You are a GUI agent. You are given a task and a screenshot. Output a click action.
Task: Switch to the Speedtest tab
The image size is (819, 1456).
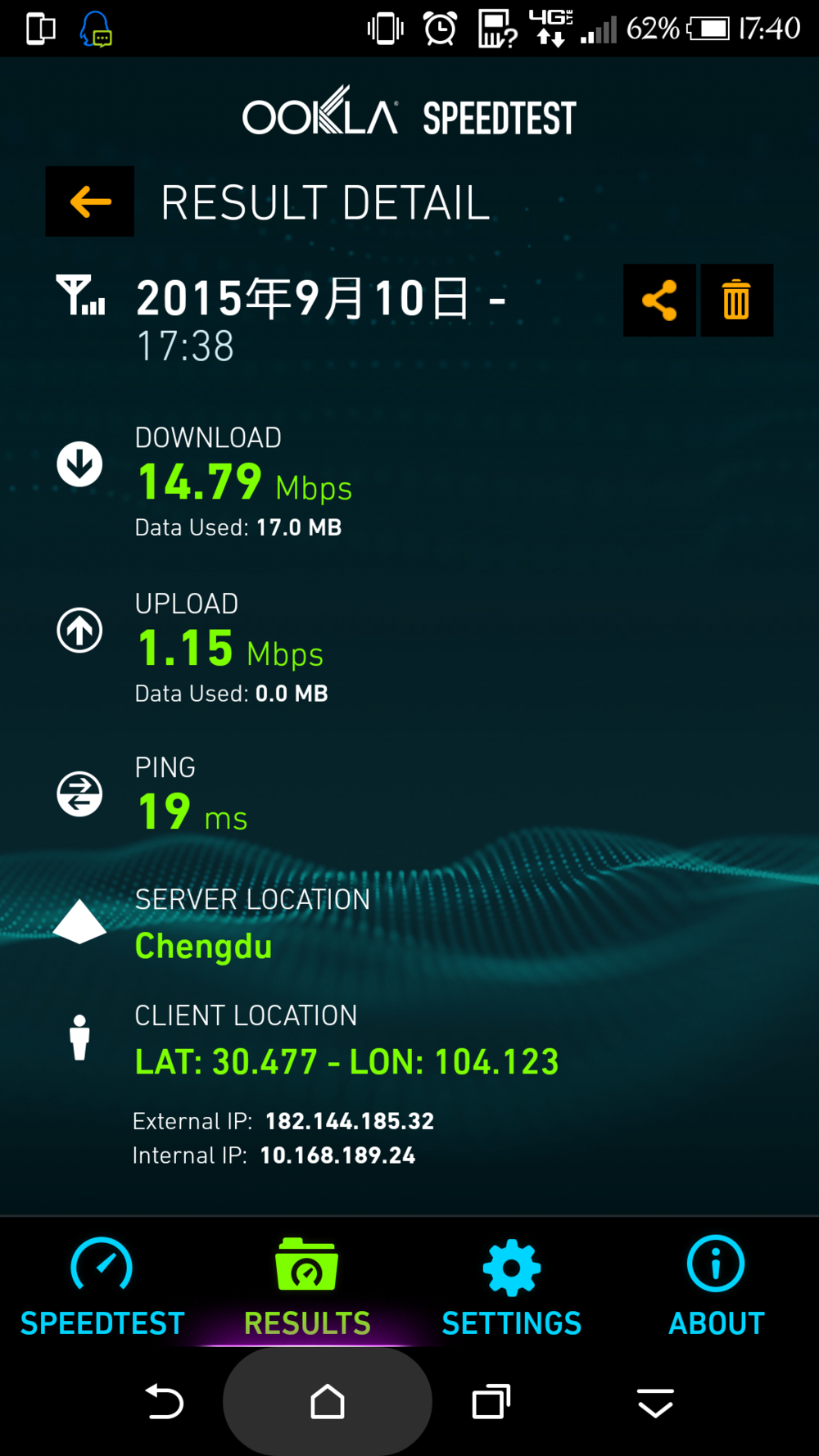[102, 1286]
